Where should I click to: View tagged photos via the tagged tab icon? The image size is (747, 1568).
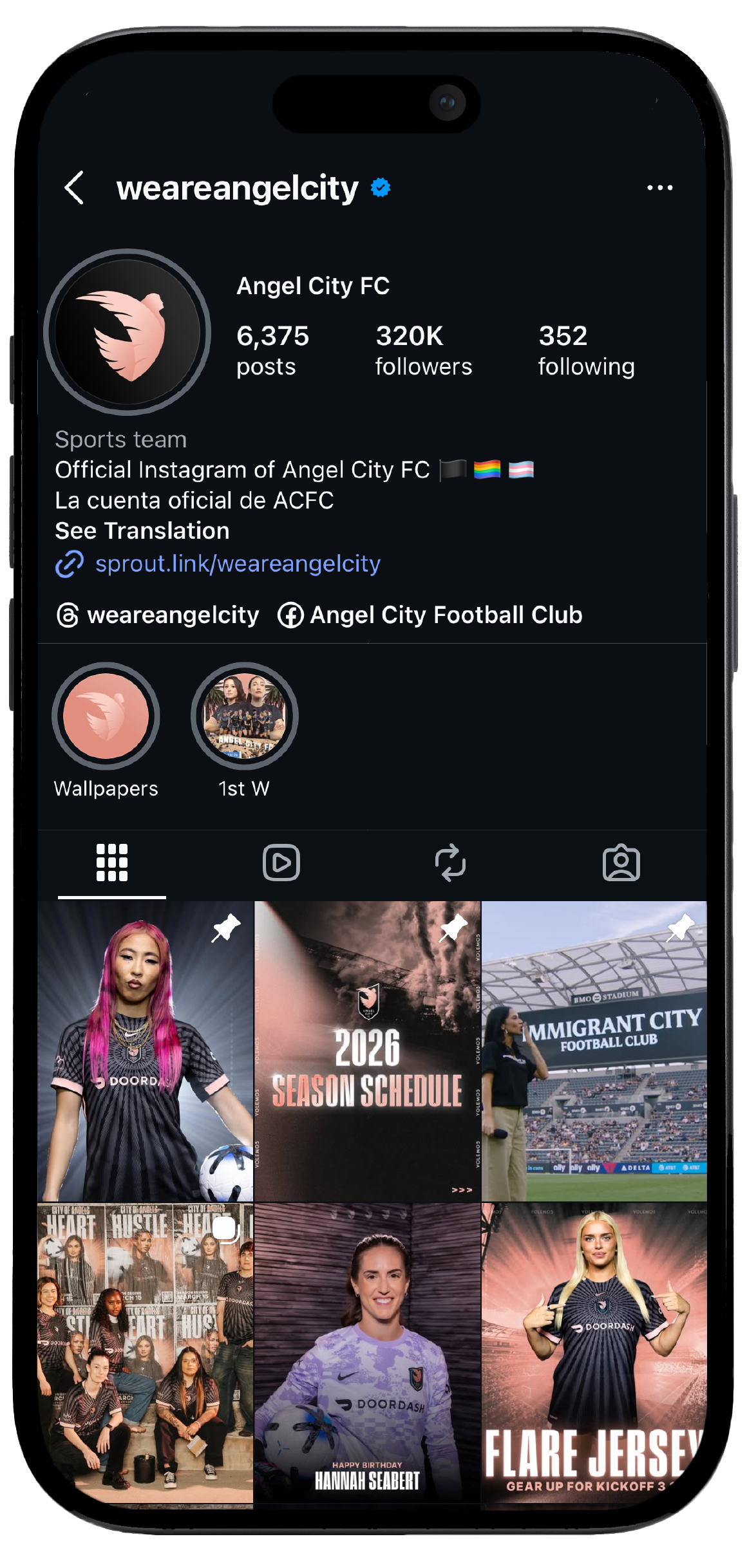[620, 864]
